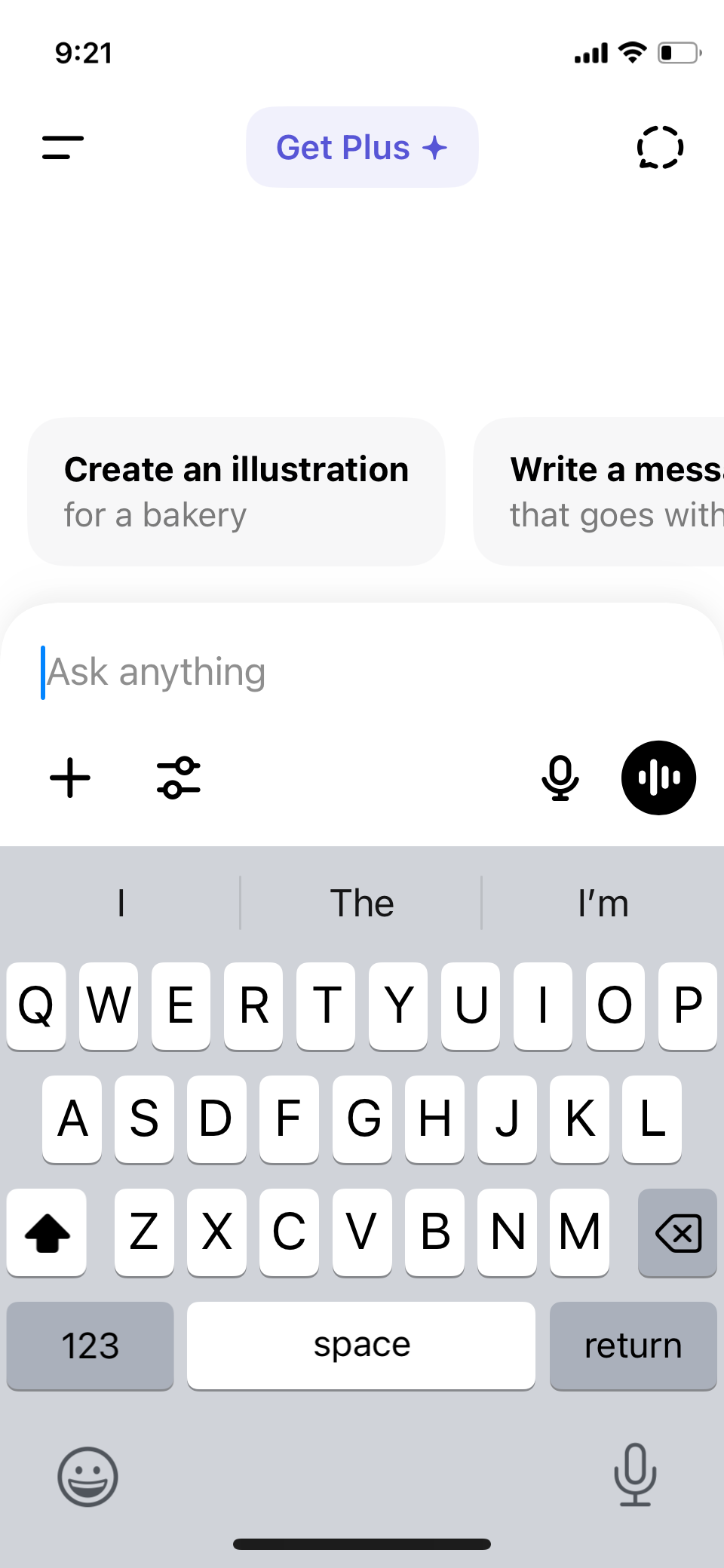Viewport: 724px width, 1568px height.
Task: Focus the 'Ask anything' message field
Action: [362, 672]
